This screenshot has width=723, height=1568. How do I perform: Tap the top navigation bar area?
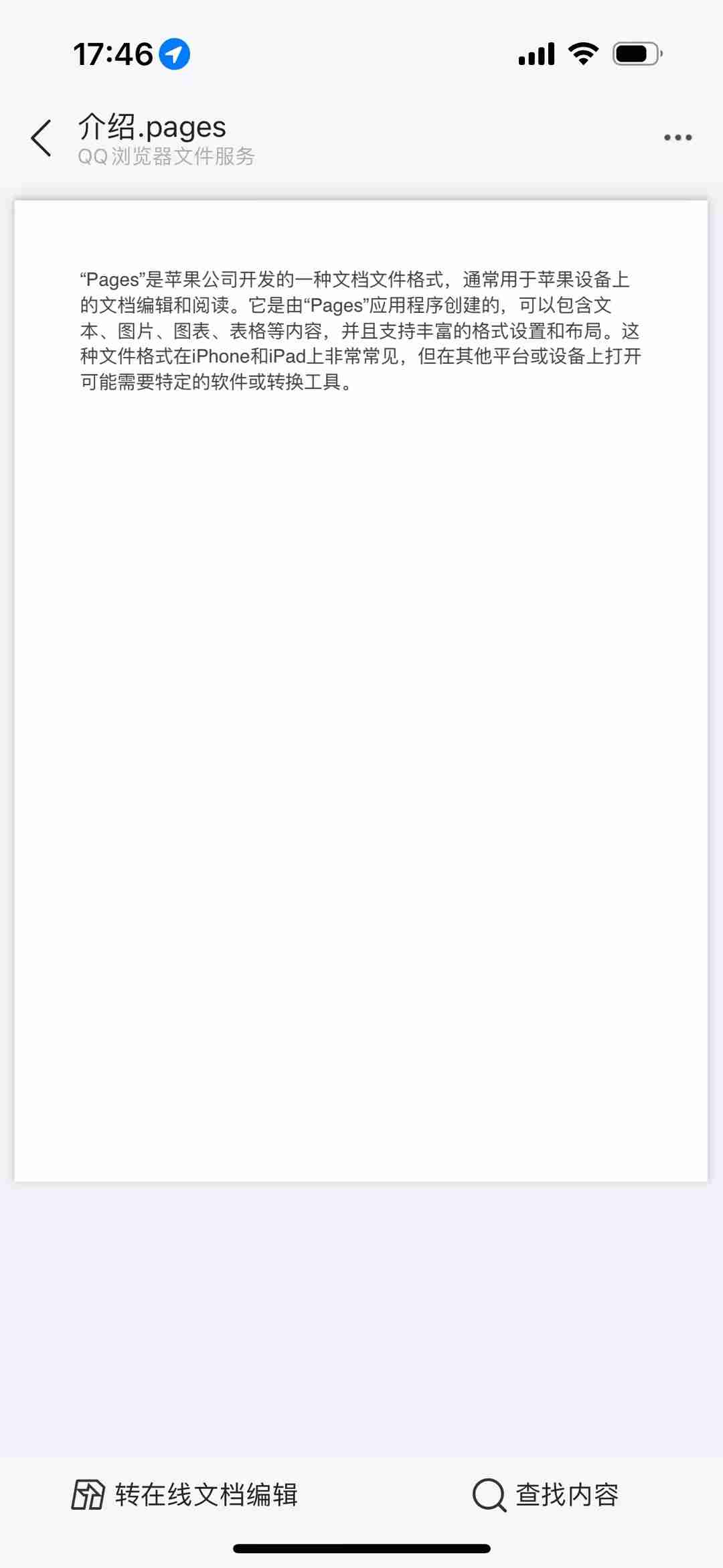[x=361, y=137]
